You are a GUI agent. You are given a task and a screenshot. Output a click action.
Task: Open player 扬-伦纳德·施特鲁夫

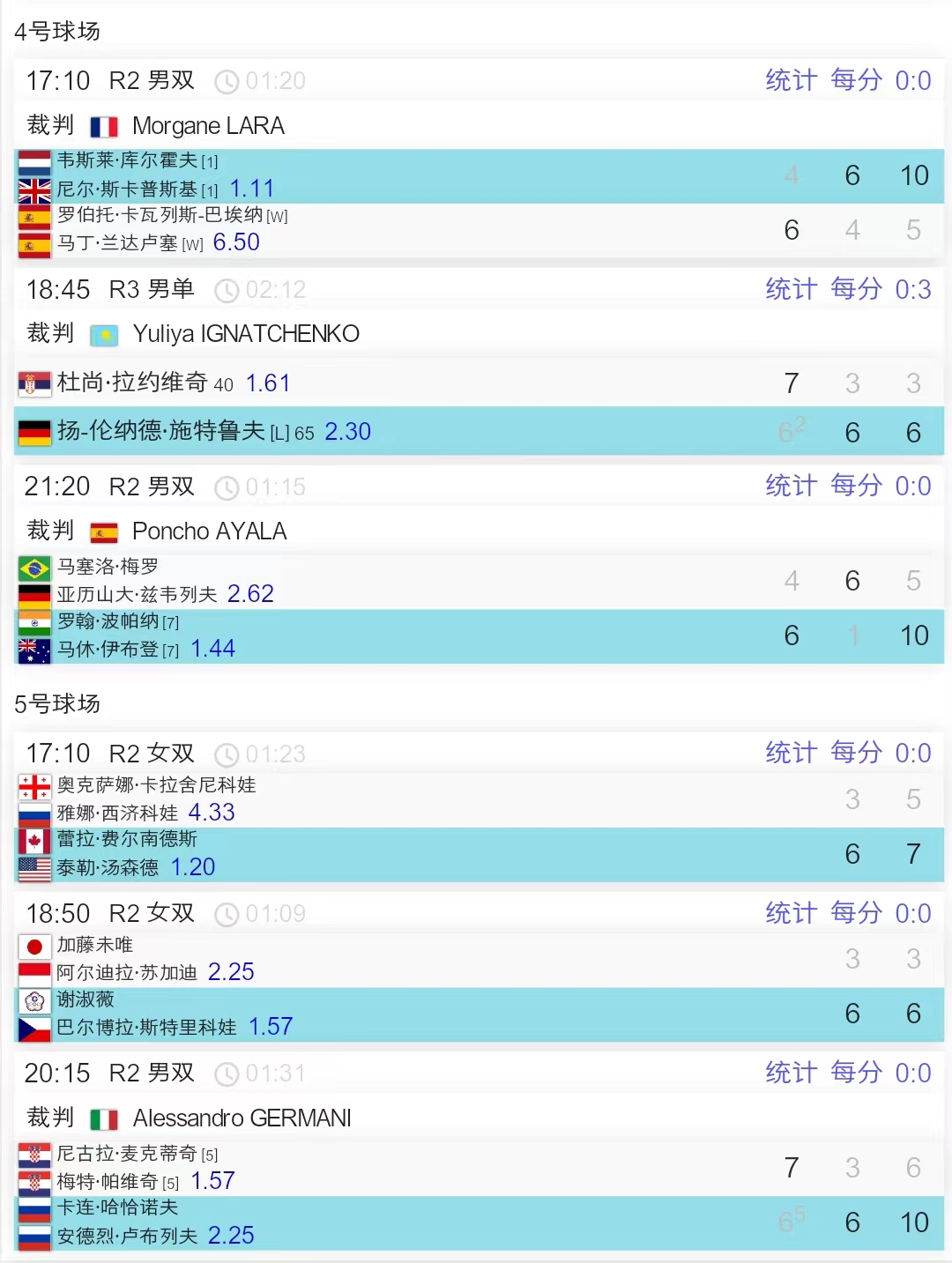160,431
